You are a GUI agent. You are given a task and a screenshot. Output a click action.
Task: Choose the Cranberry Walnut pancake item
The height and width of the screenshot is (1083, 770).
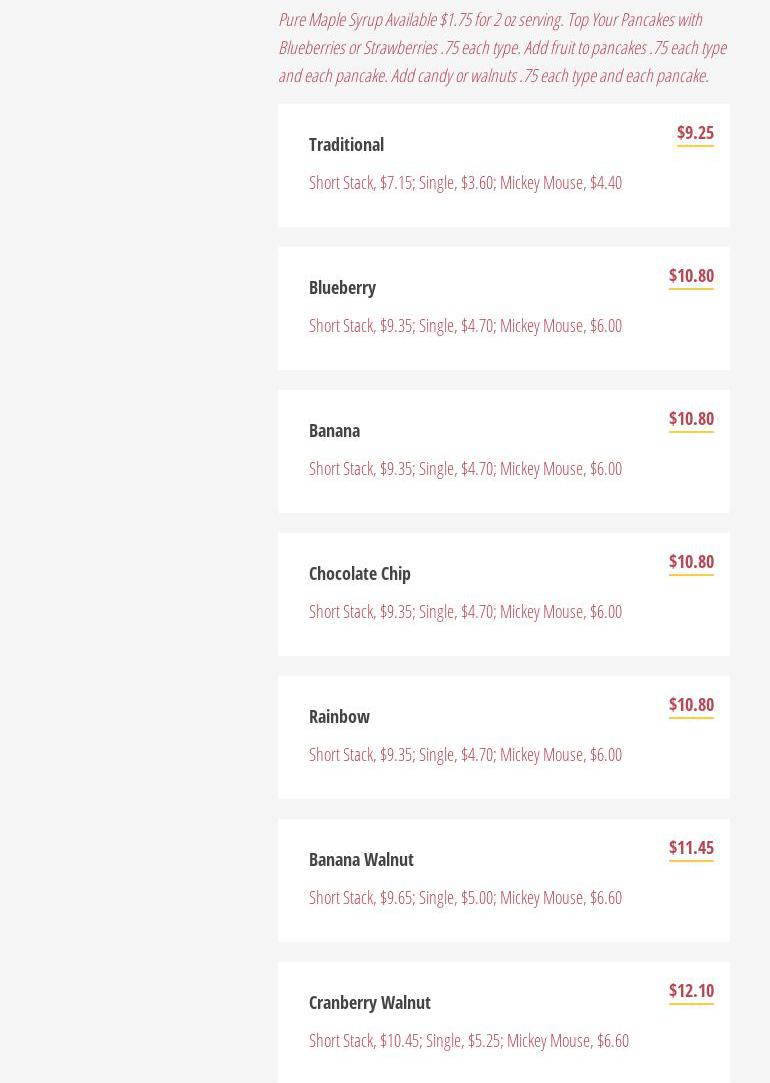pos(369,1003)
